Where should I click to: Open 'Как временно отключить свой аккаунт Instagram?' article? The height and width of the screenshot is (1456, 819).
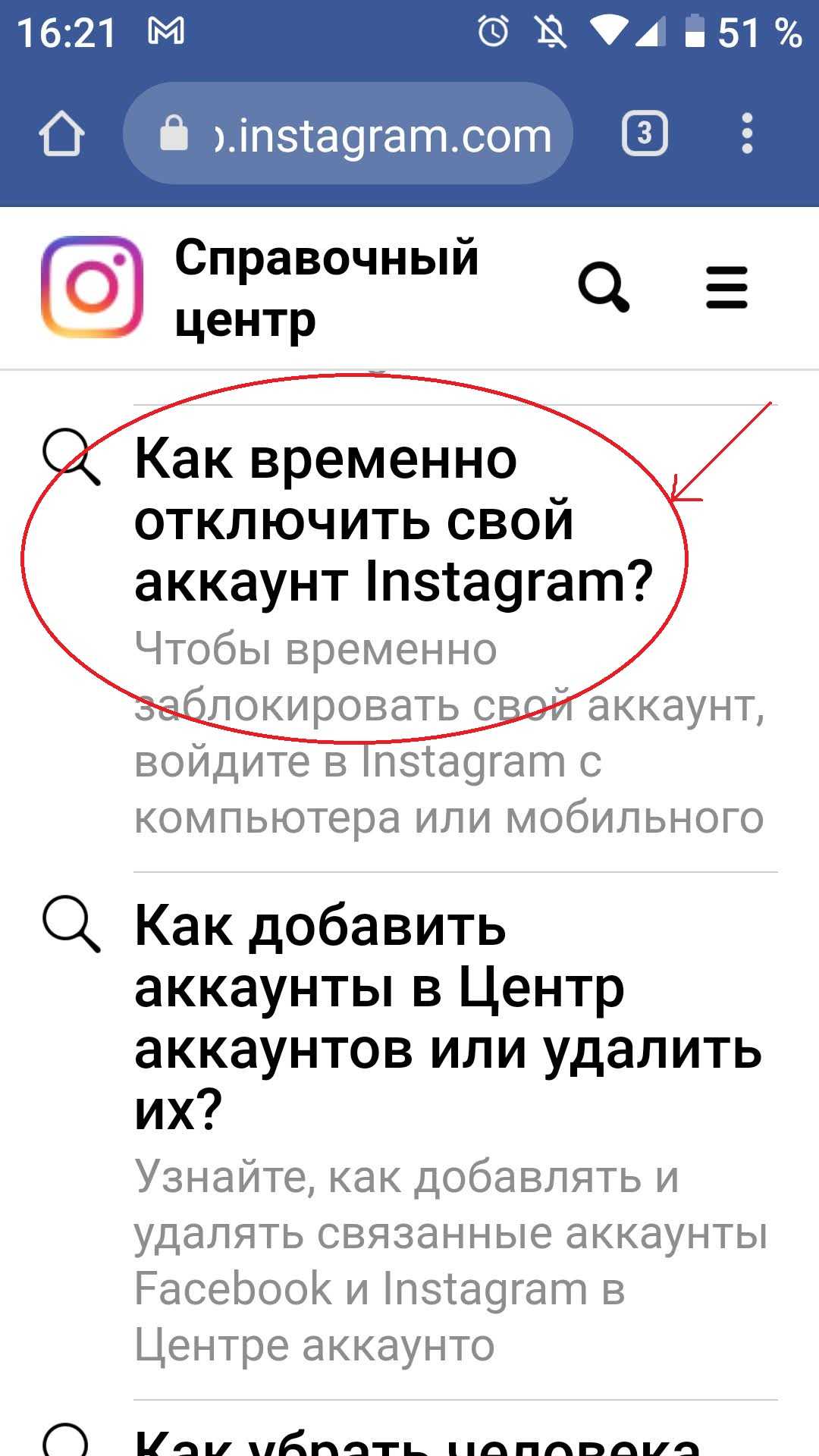[x=393, y=522]
